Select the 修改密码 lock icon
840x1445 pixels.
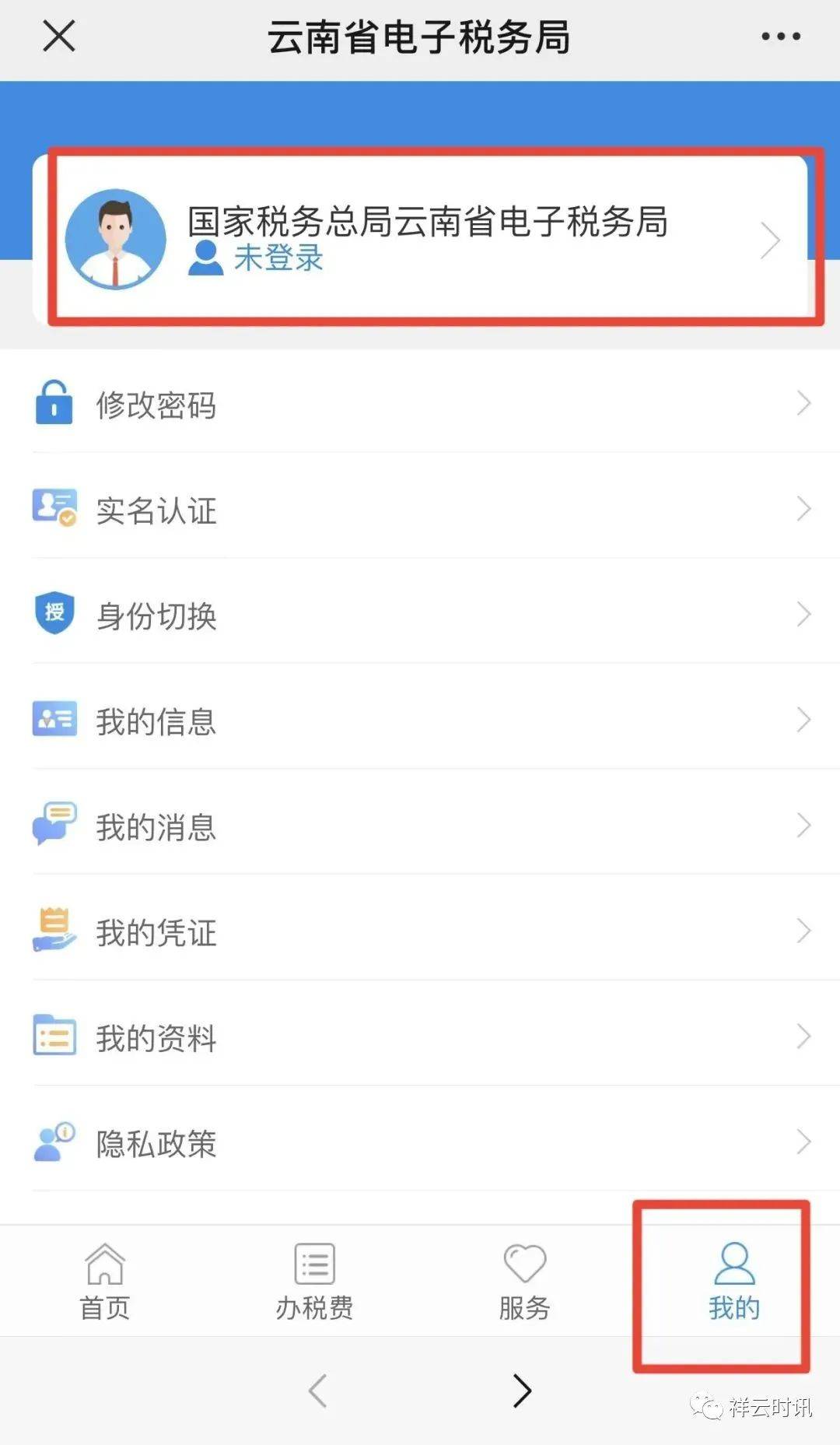coord(53,403)
